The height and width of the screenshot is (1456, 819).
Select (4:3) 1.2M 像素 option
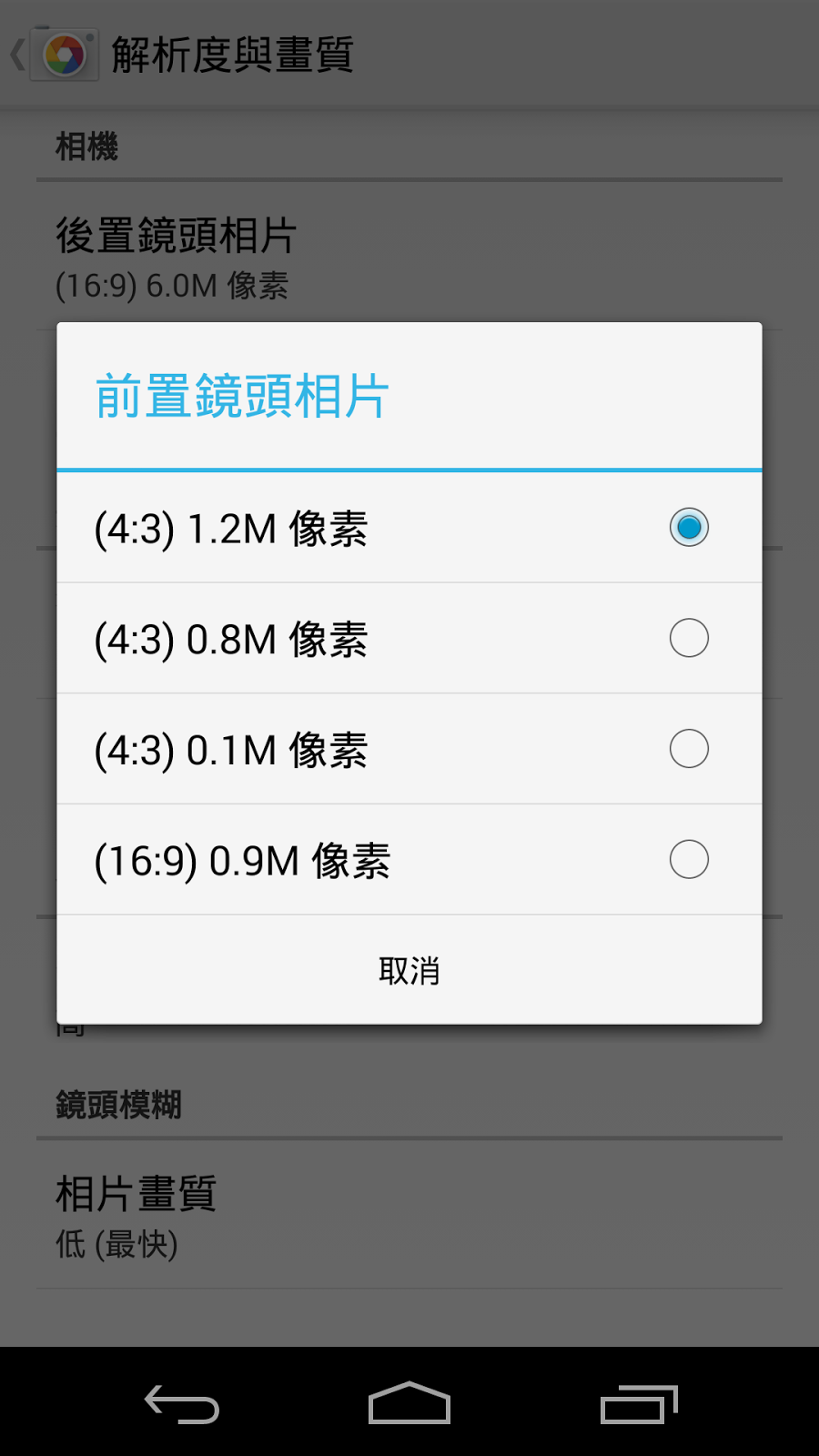[409, 528]
